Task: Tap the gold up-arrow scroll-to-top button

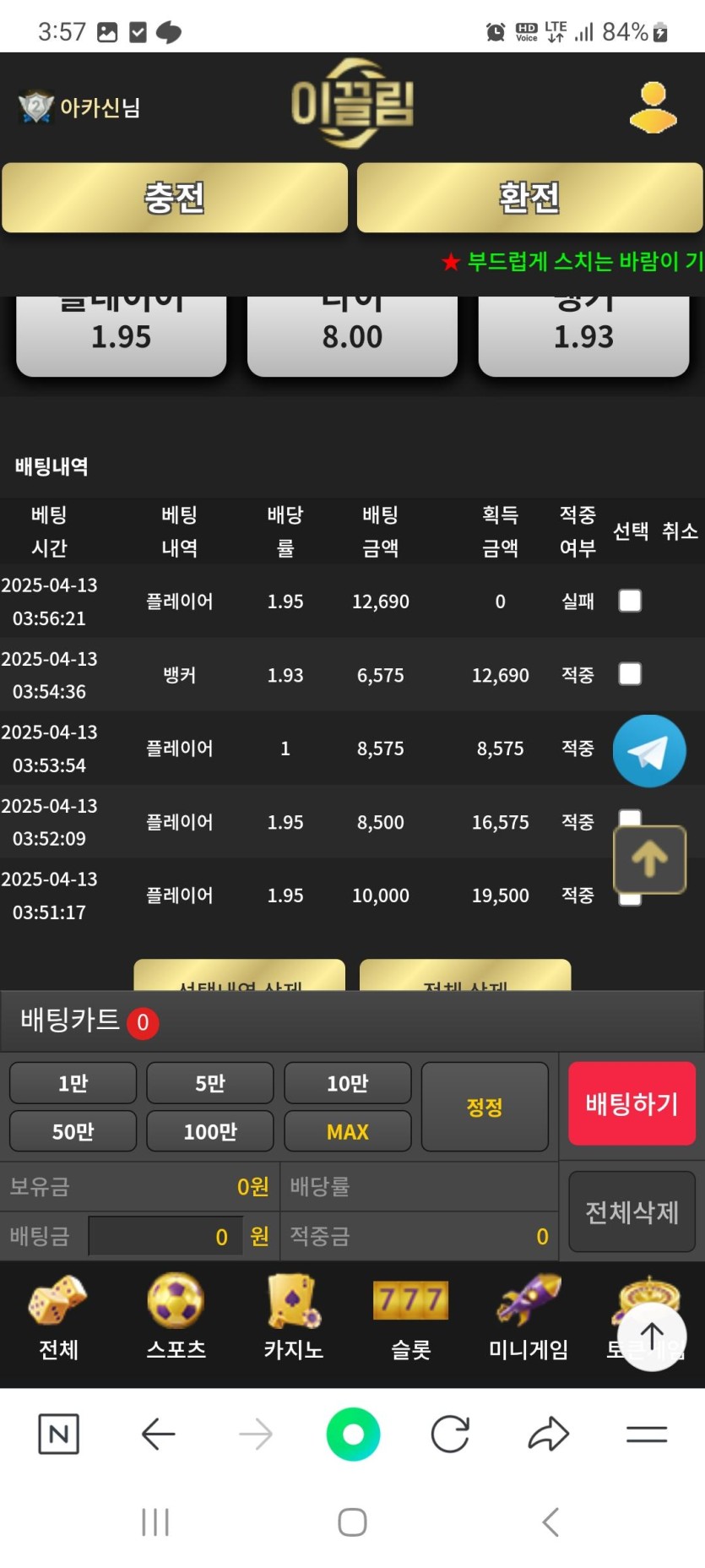Action: coord(649,859)
